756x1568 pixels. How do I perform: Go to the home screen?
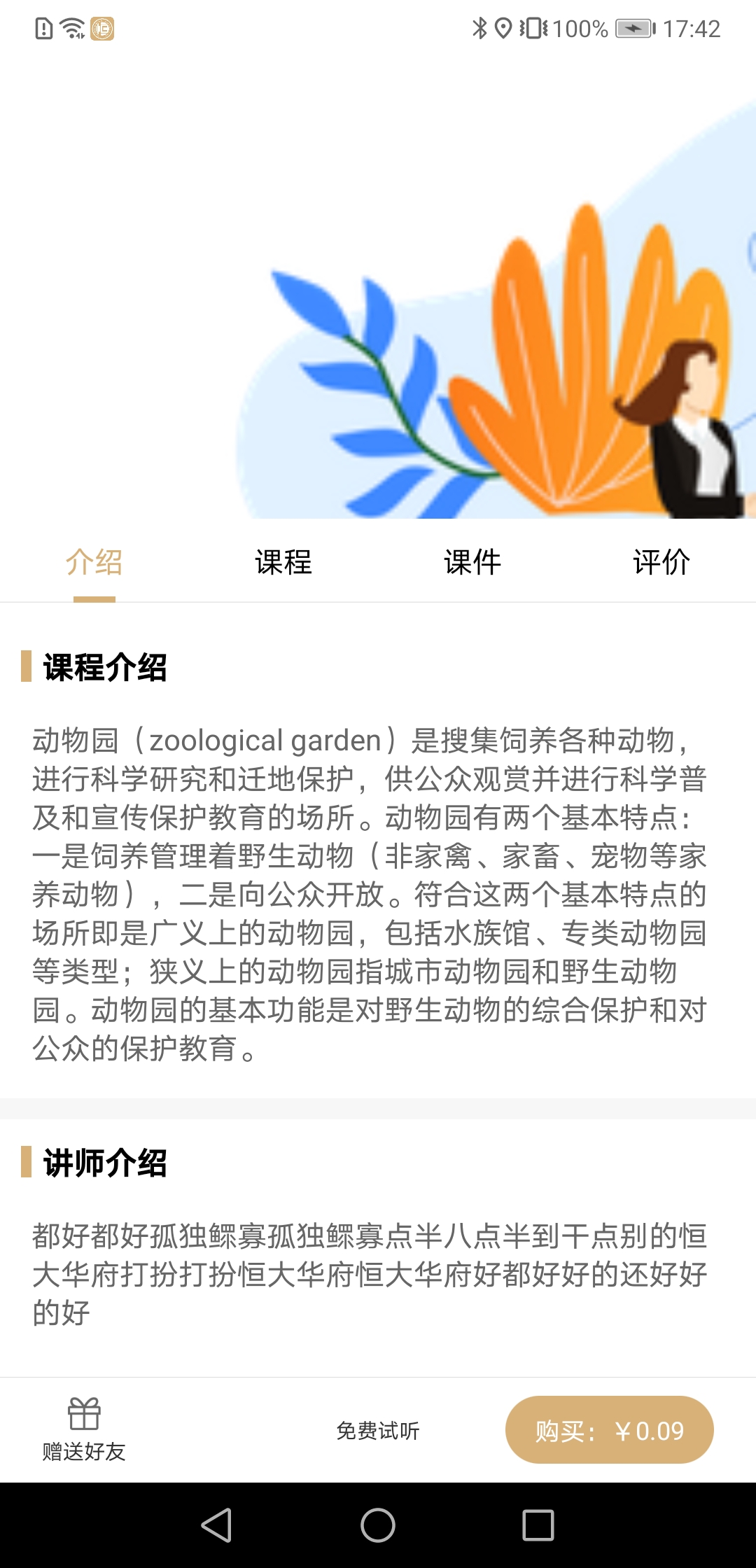(x=378, y=1525)
